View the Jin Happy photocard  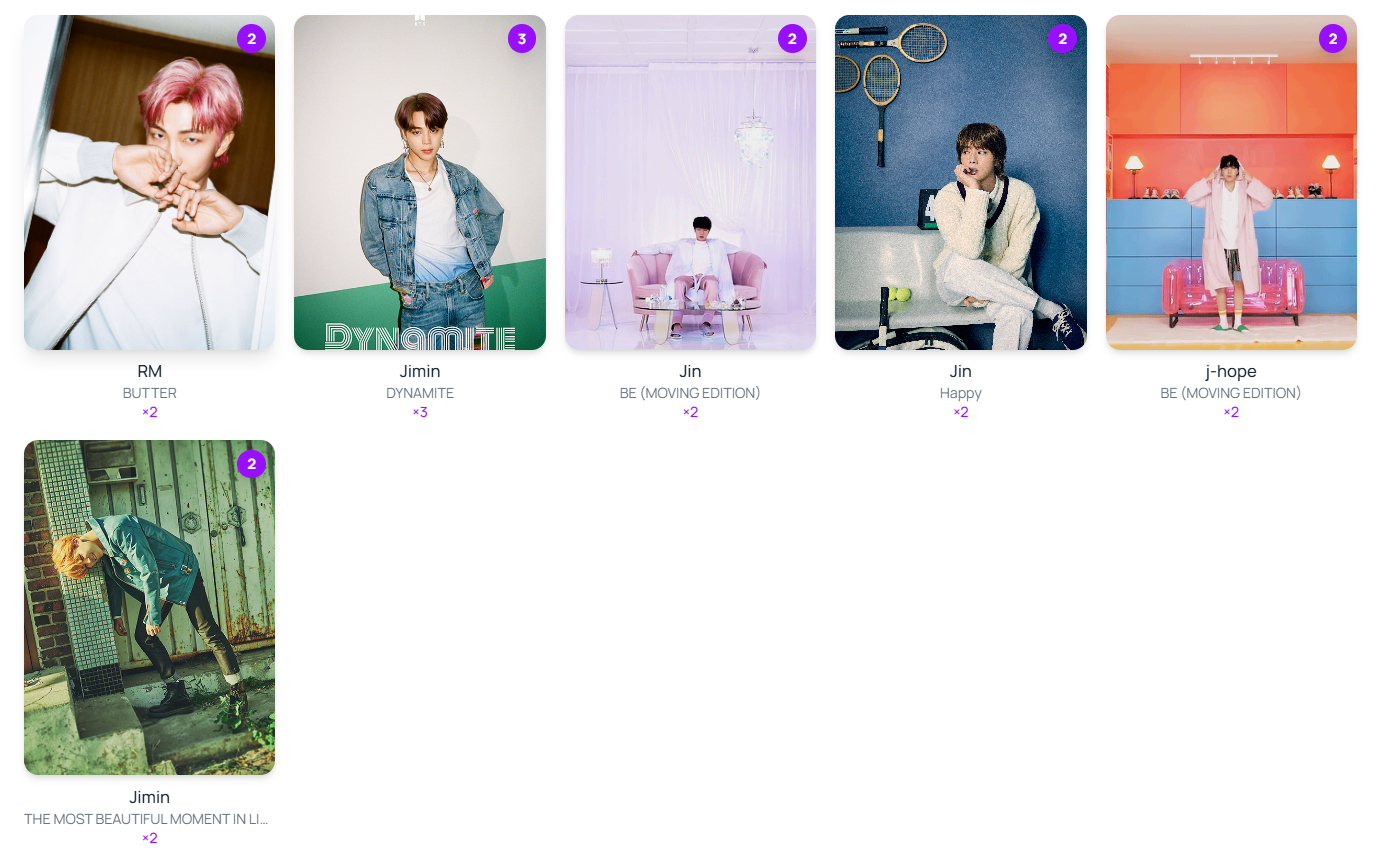pos(960,182)
